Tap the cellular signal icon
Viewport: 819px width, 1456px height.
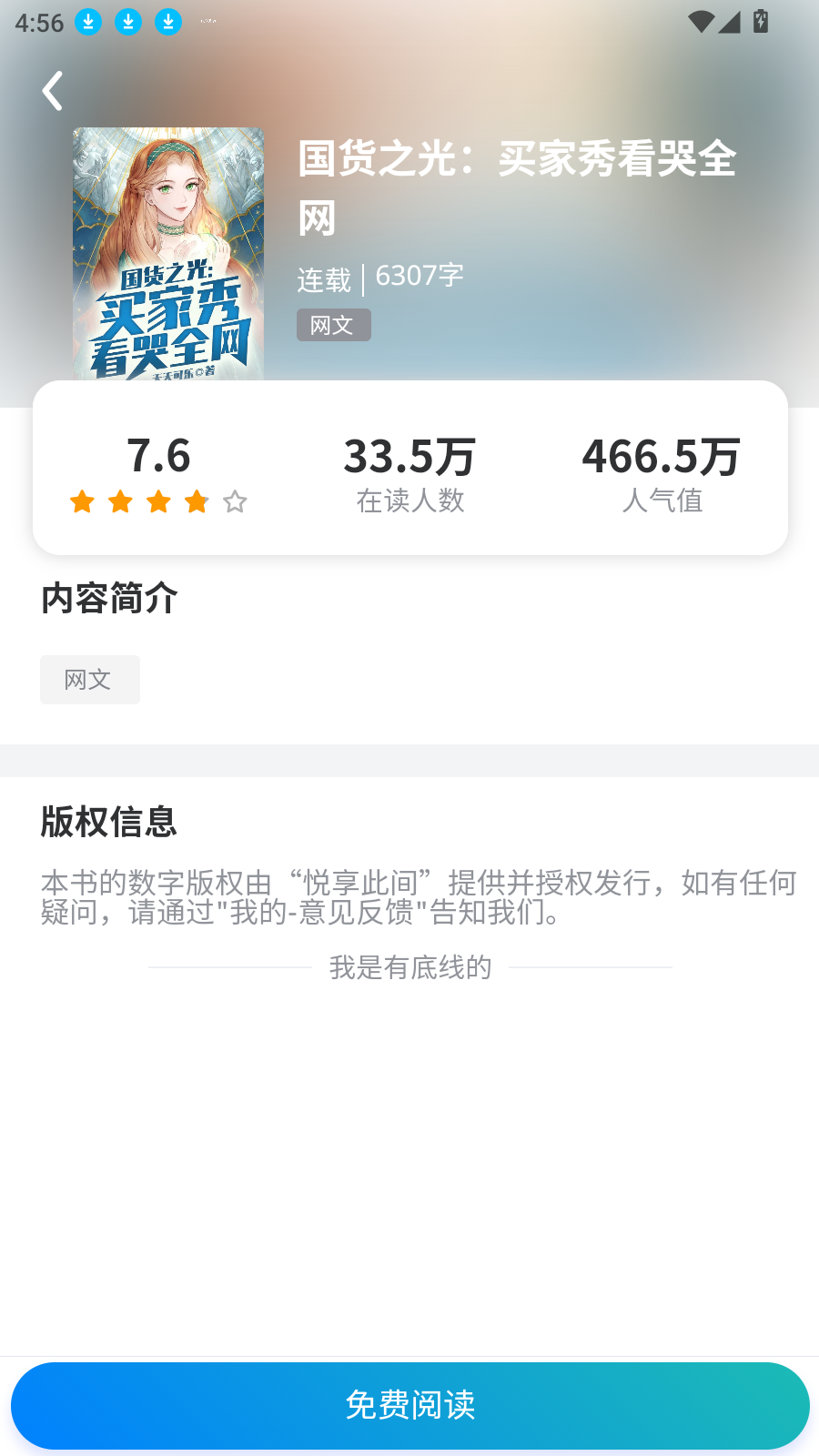732,23
